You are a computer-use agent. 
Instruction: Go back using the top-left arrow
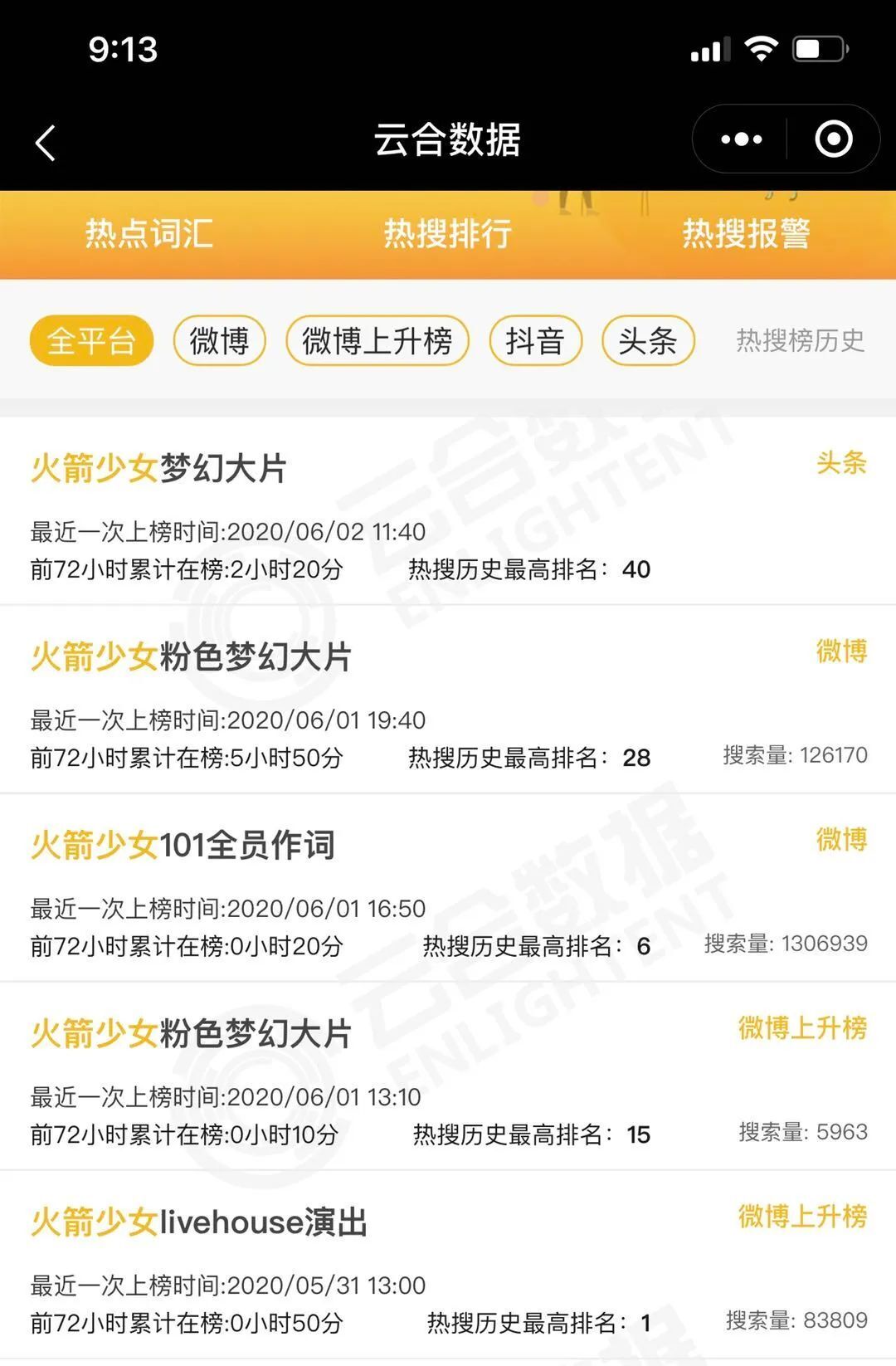point(46,143)
